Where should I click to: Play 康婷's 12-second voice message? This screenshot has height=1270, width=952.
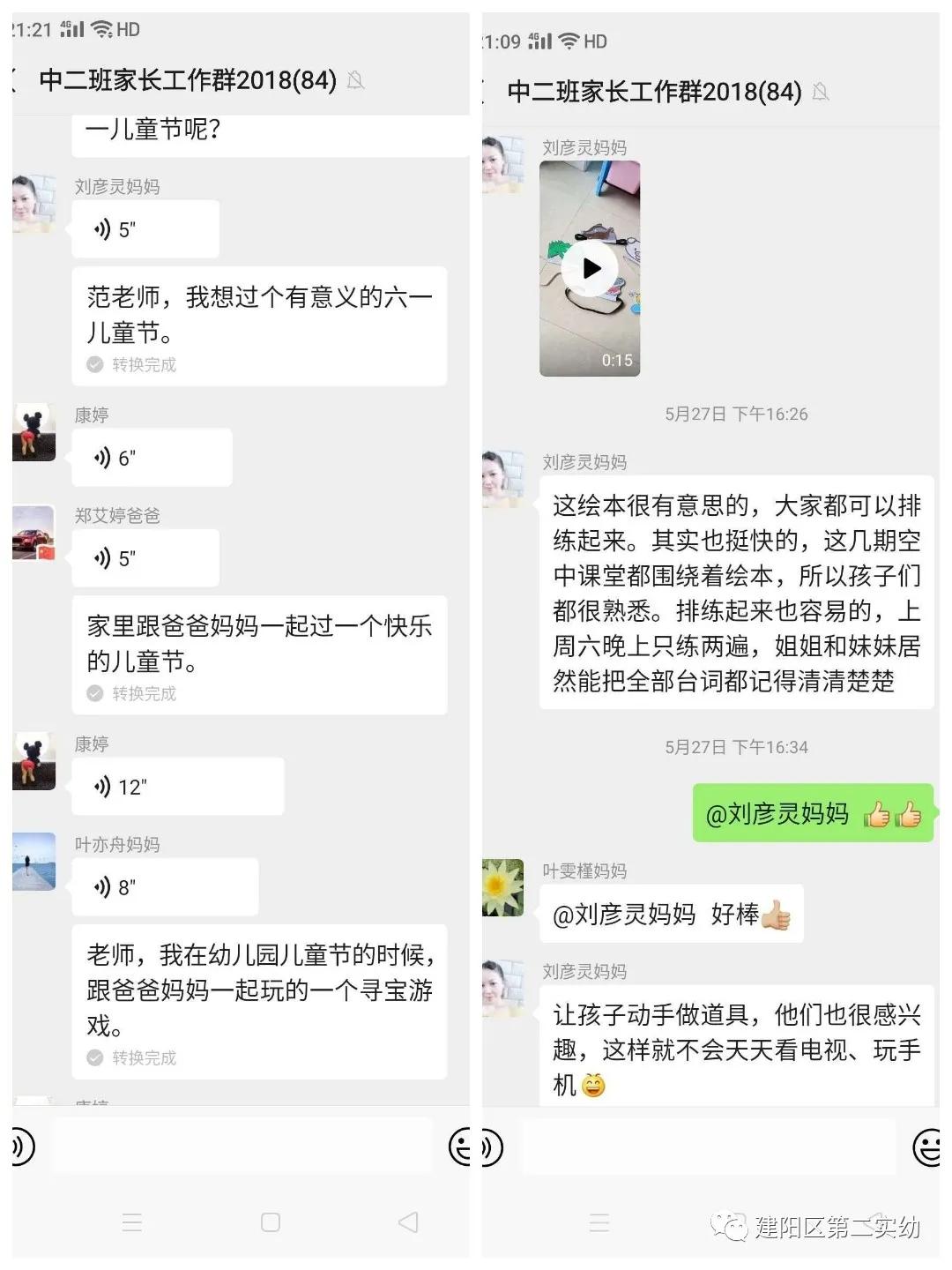[176, 786]
